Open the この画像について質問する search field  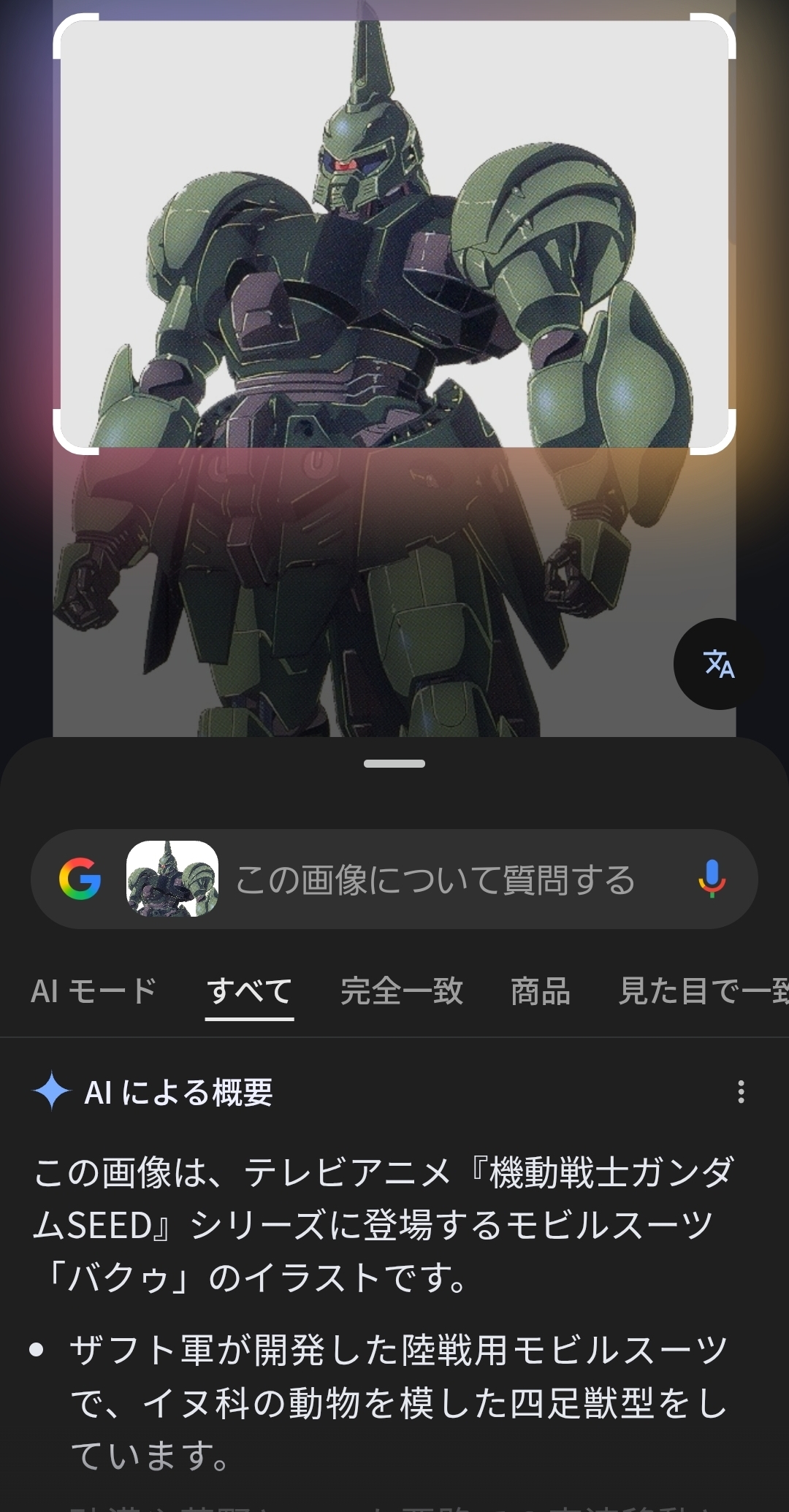[435, 879]
